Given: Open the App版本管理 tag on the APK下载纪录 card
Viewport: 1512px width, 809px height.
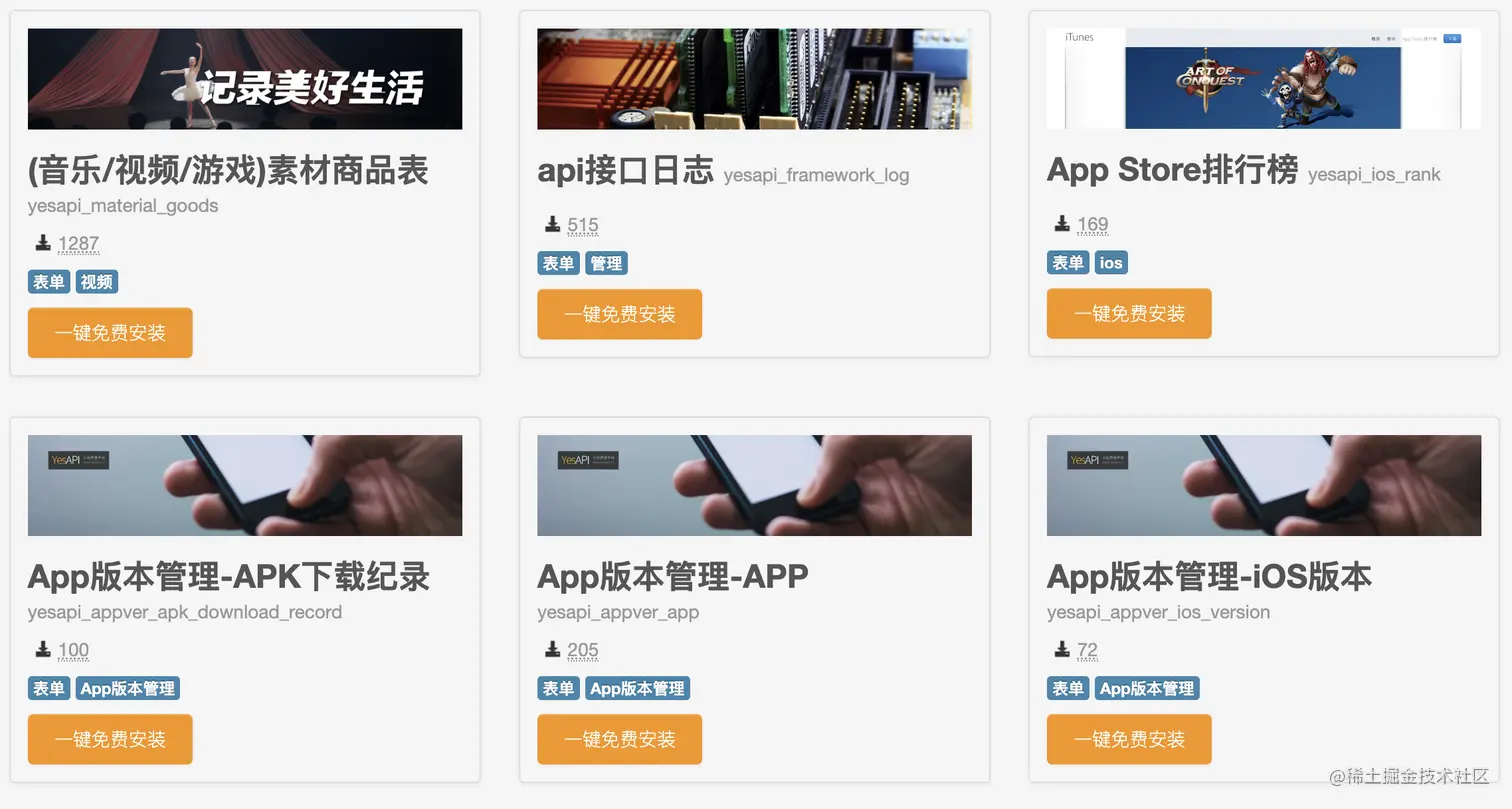Looking at the screenshot, I should coord(128,688).
